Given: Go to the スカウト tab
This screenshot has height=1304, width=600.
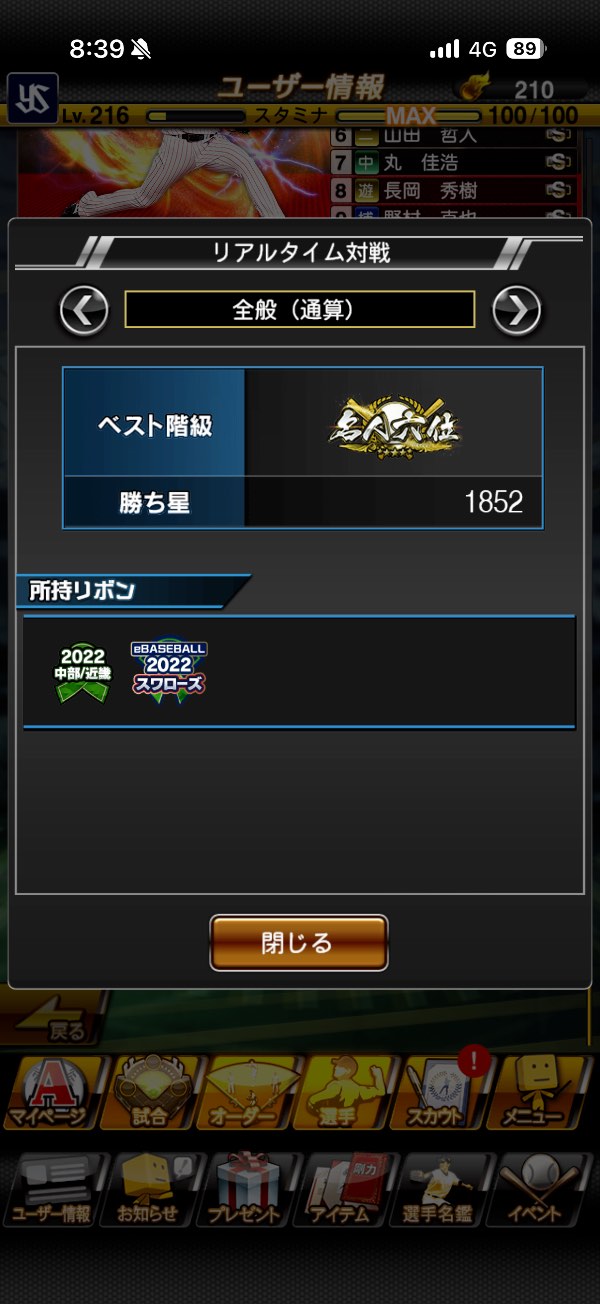Looking at the screenshot, I should tap(443, 1092).
